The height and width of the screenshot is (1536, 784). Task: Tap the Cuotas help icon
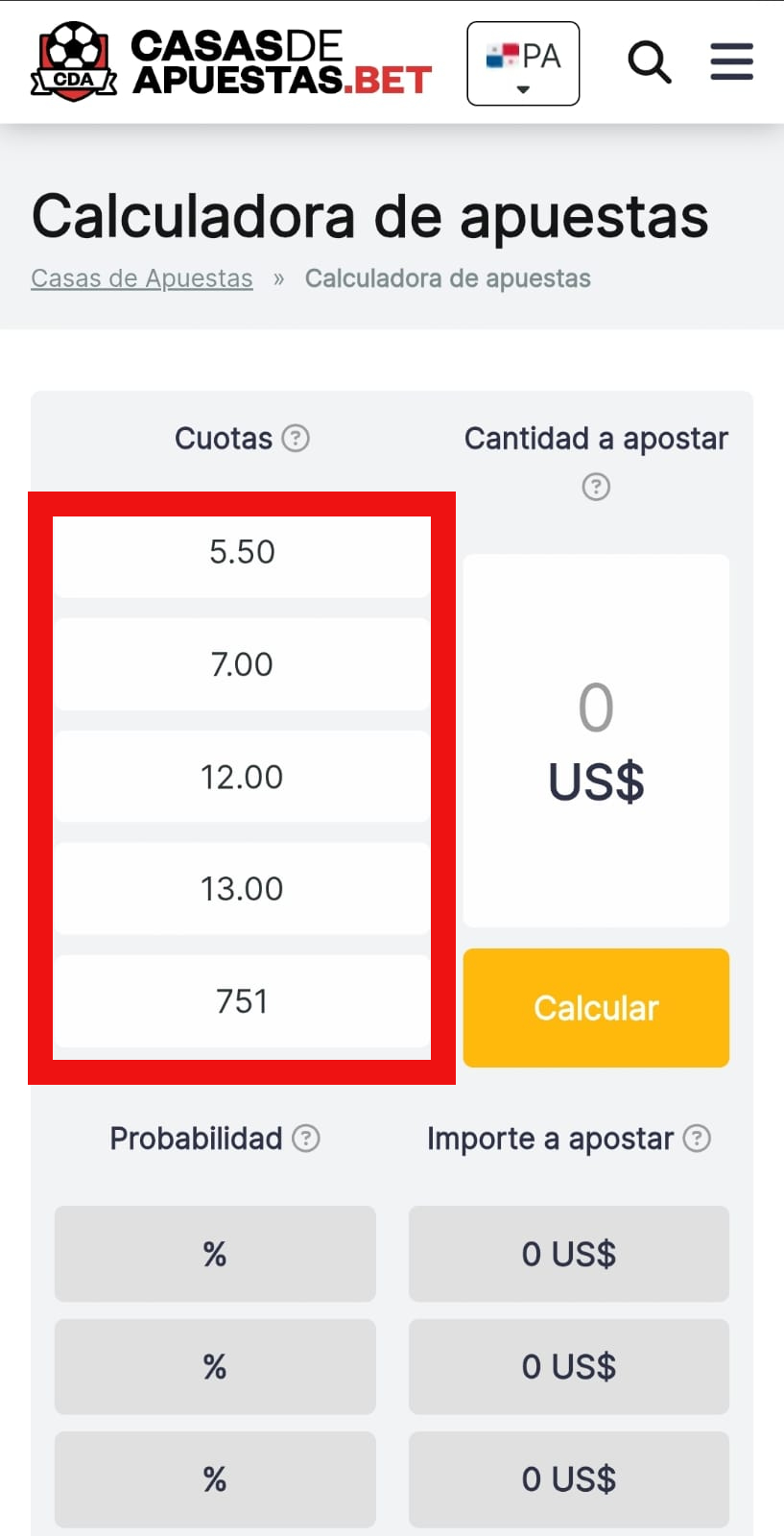296,439
